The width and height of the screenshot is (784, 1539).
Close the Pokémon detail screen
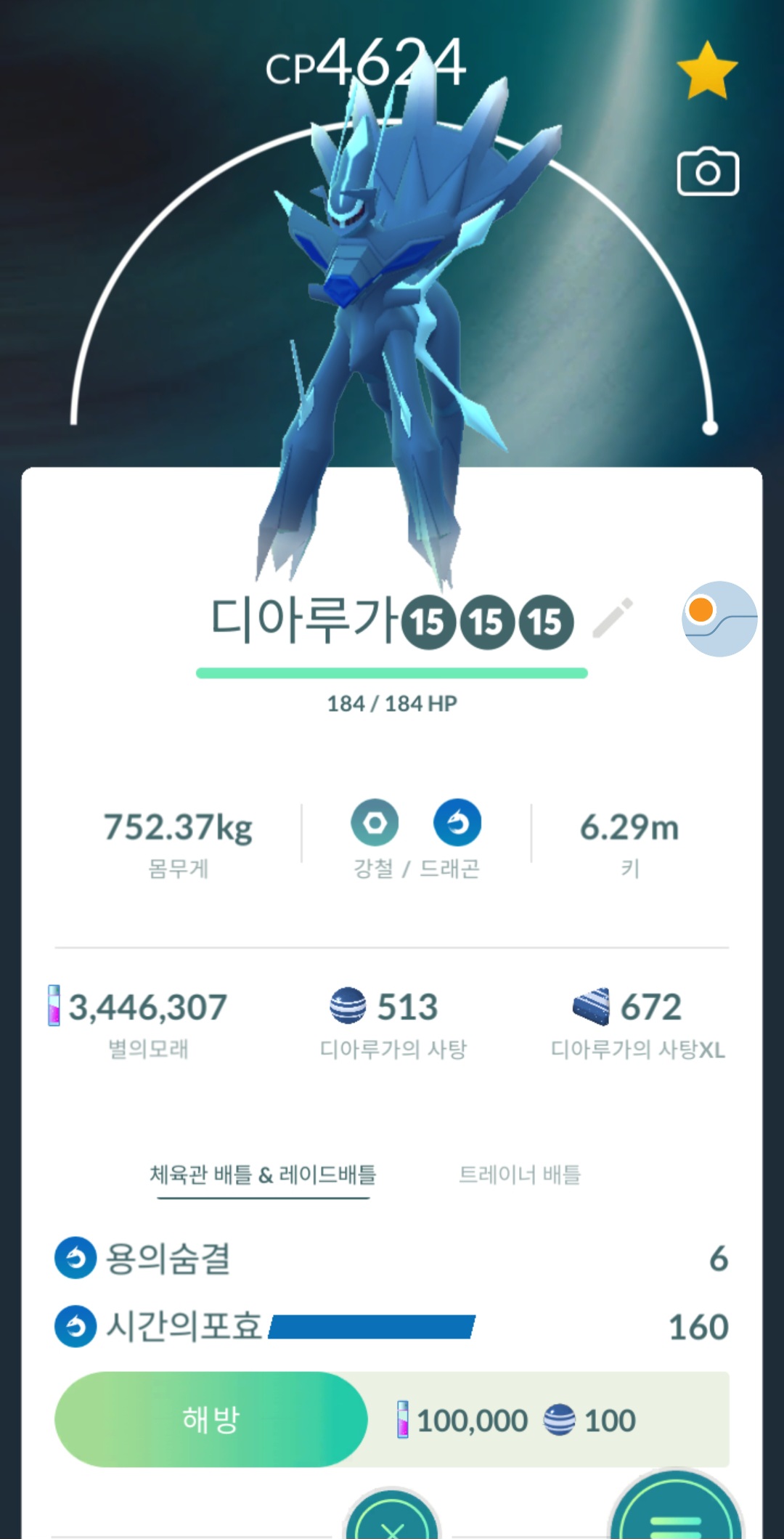pos(392,1522)
